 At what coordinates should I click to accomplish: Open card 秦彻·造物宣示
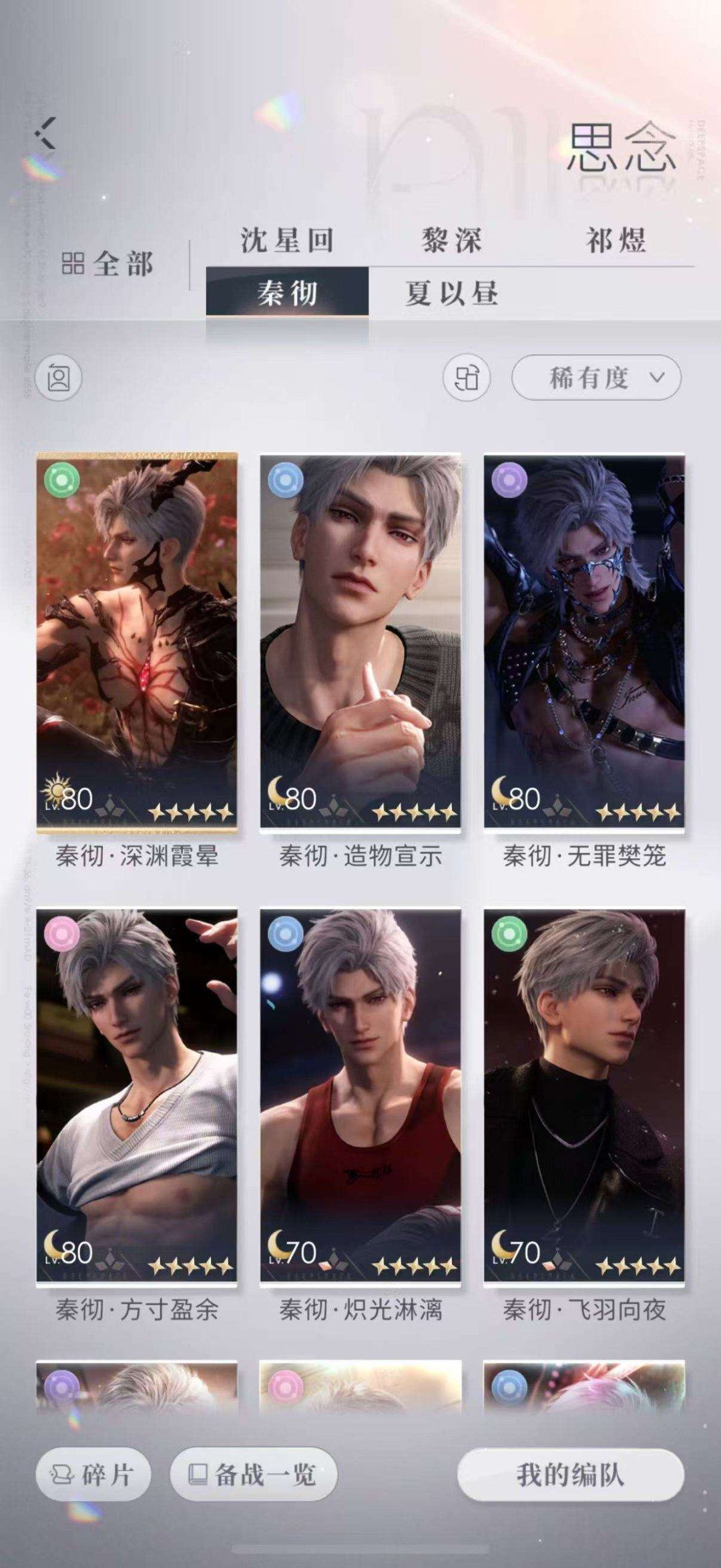pyautogui.click(x=360, y=641)
